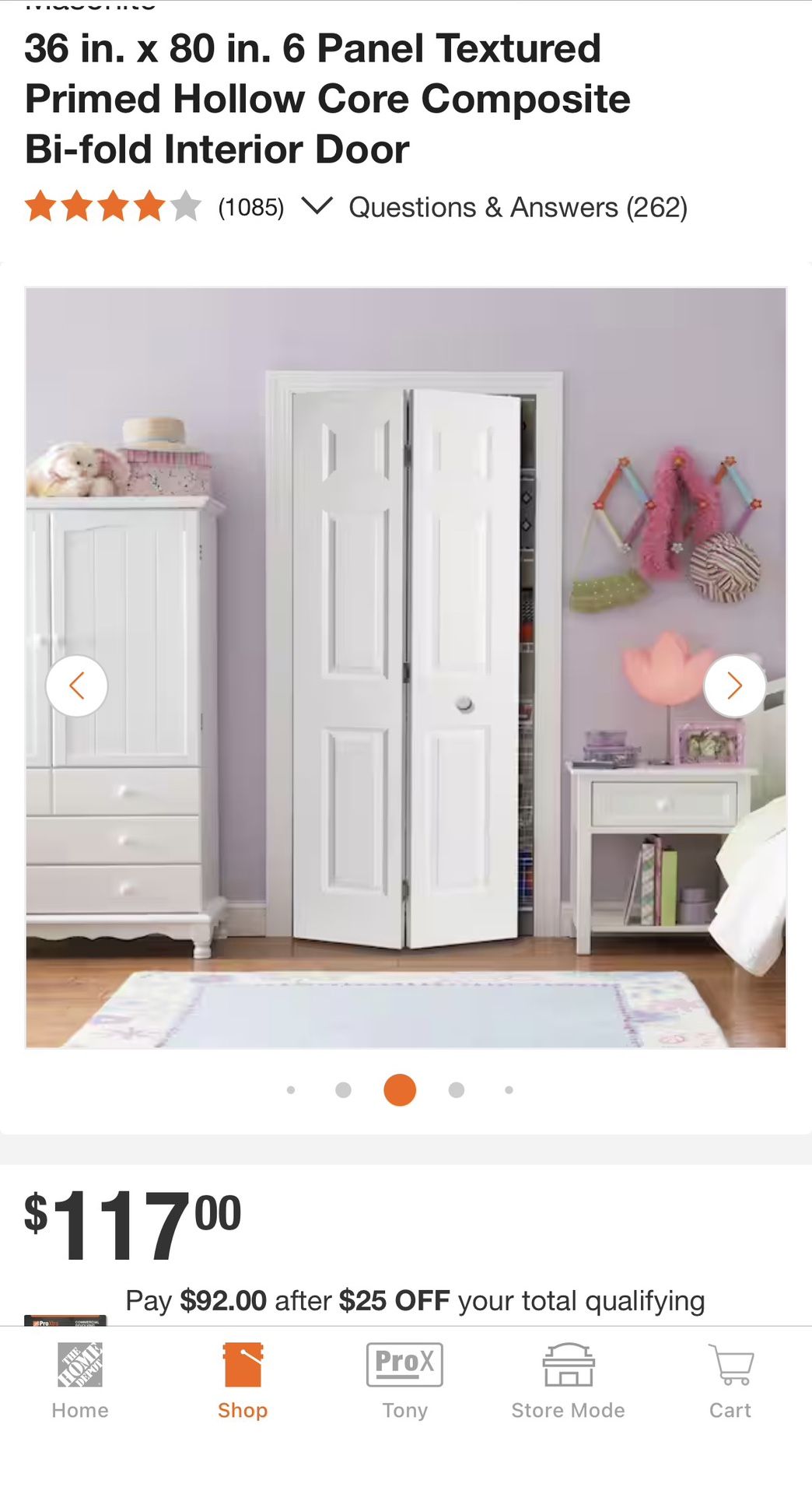This screenshot has width=812, height=1494.
Task: Show the next product image
Action: pos(734,686)
